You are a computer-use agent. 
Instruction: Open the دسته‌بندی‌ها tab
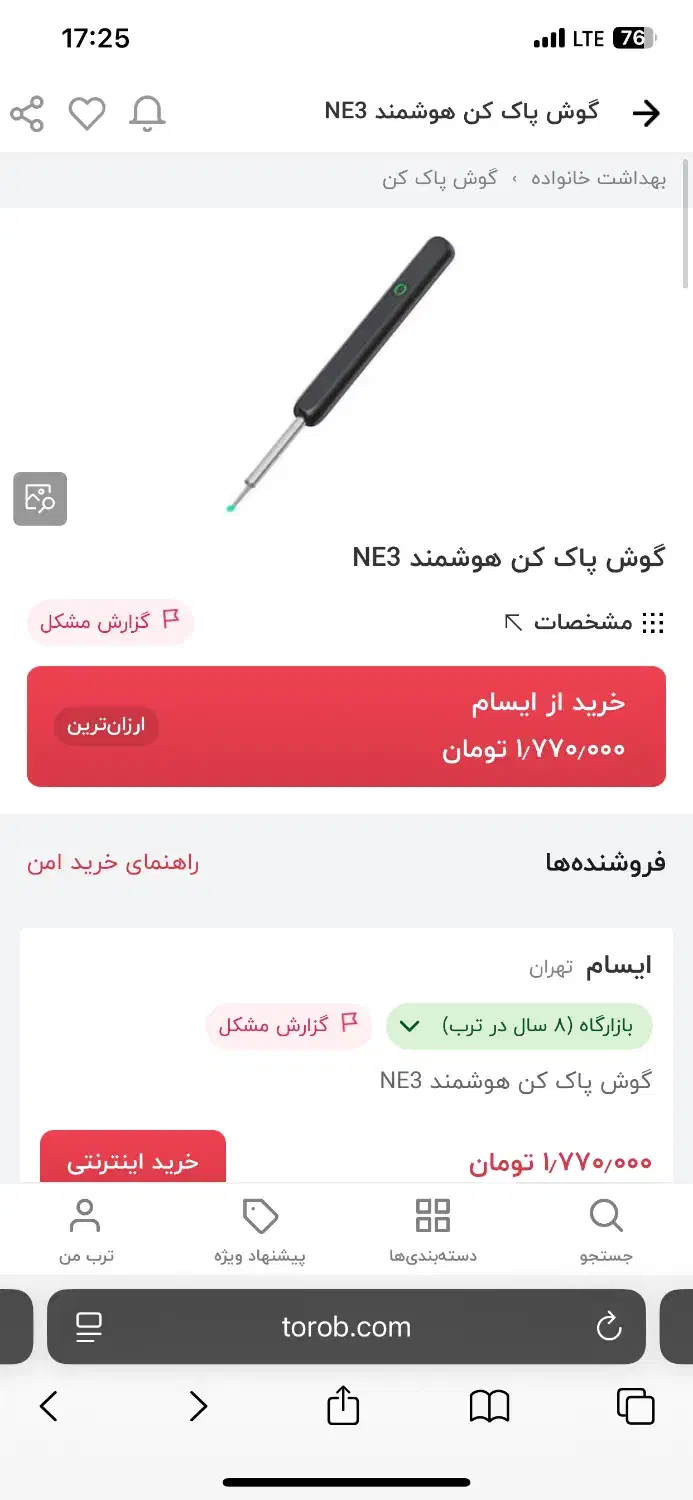tap(433, 1230)
